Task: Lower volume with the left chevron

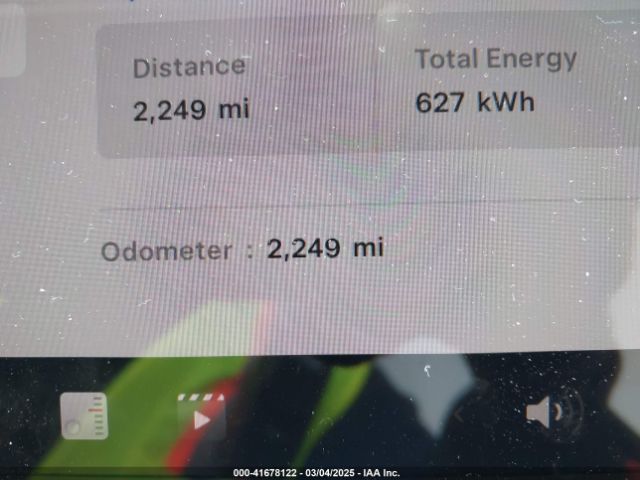Action: tap(460, 412)
